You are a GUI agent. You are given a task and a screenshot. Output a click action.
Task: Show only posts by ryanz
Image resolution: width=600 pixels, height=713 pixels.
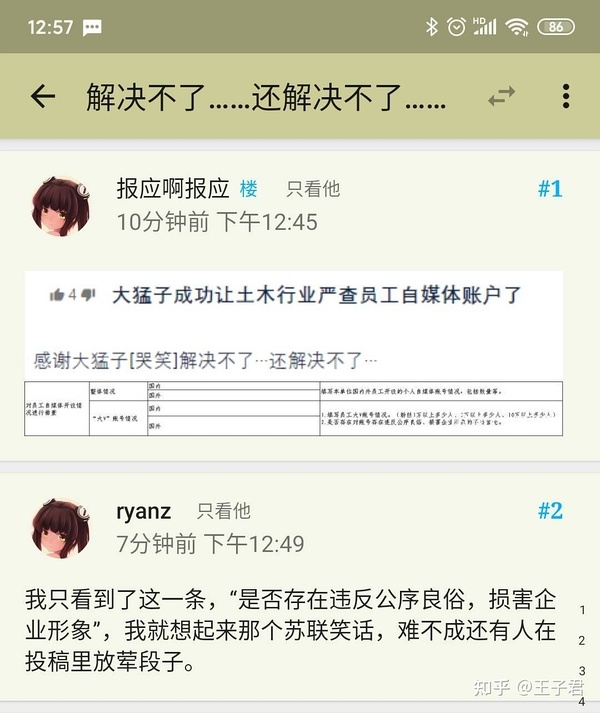coord(223,512)
